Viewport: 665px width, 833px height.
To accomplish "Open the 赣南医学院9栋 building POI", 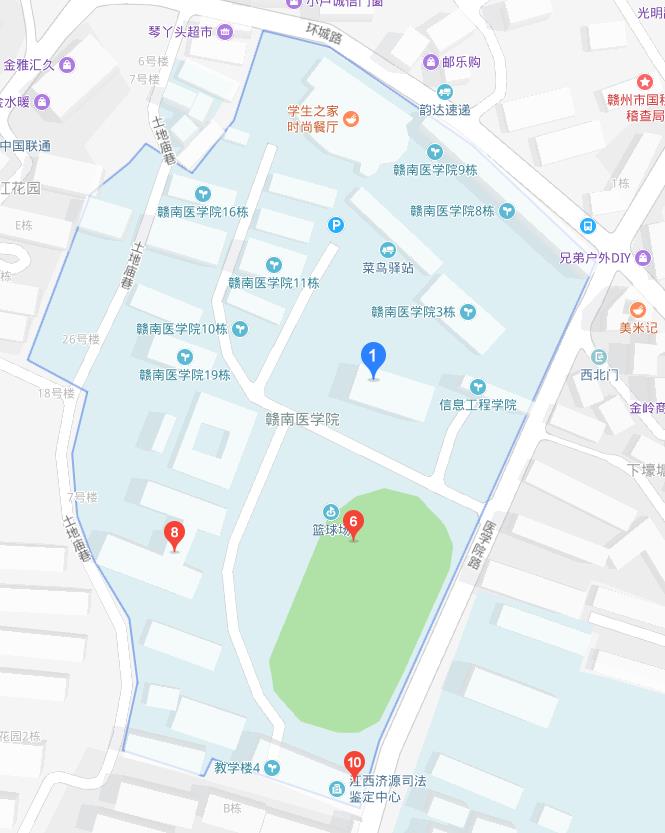I will (x=435, y=152).
